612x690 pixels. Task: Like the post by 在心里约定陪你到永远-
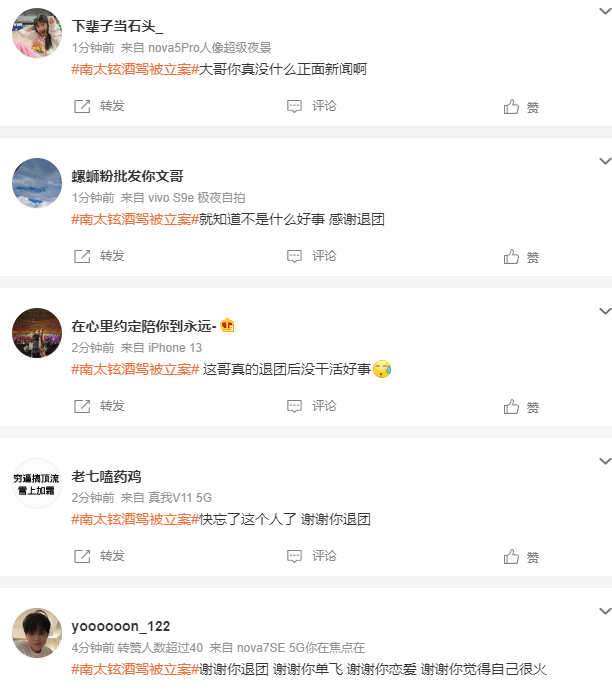click(x=521, y=407)
